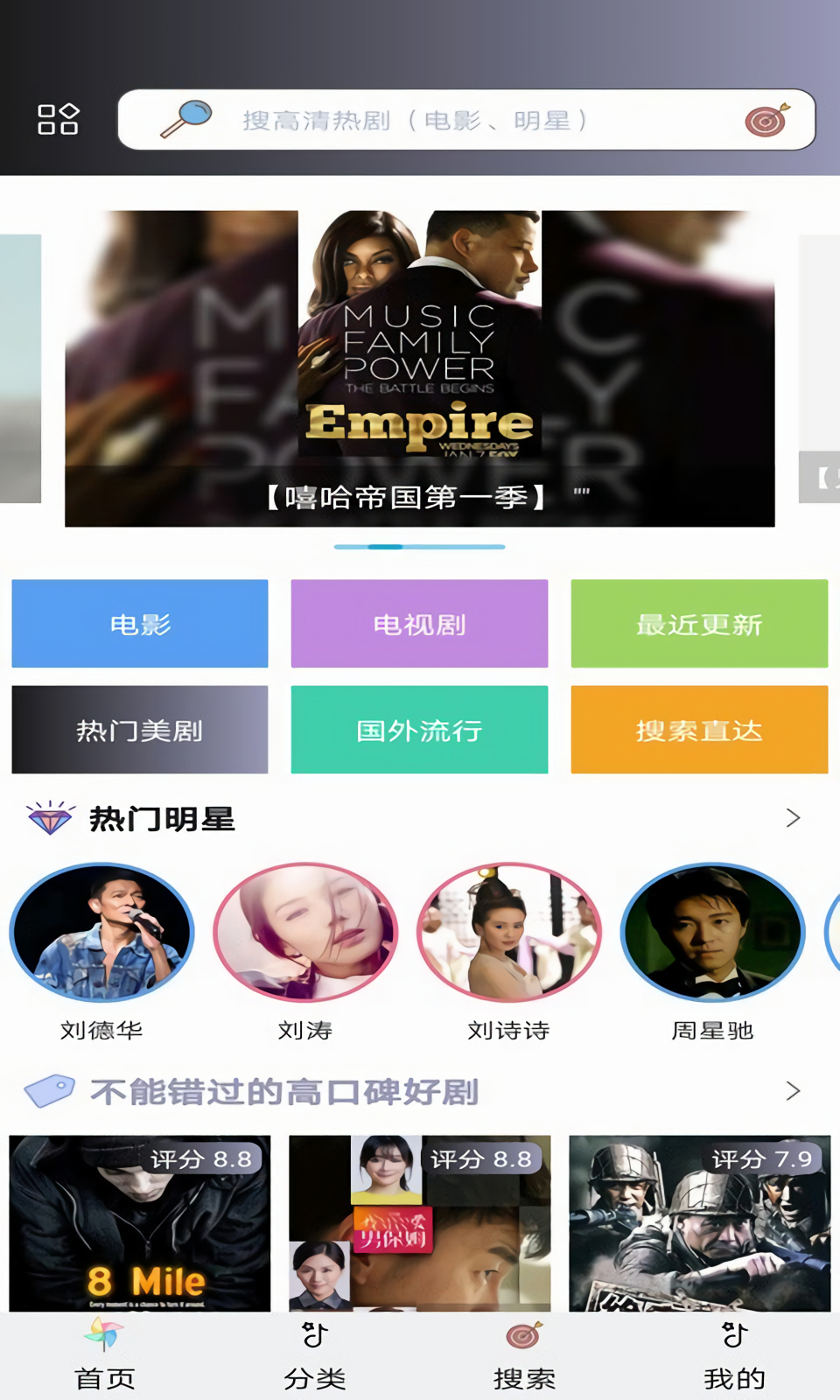Open the apps grid icon top left

tap(58, 120)
